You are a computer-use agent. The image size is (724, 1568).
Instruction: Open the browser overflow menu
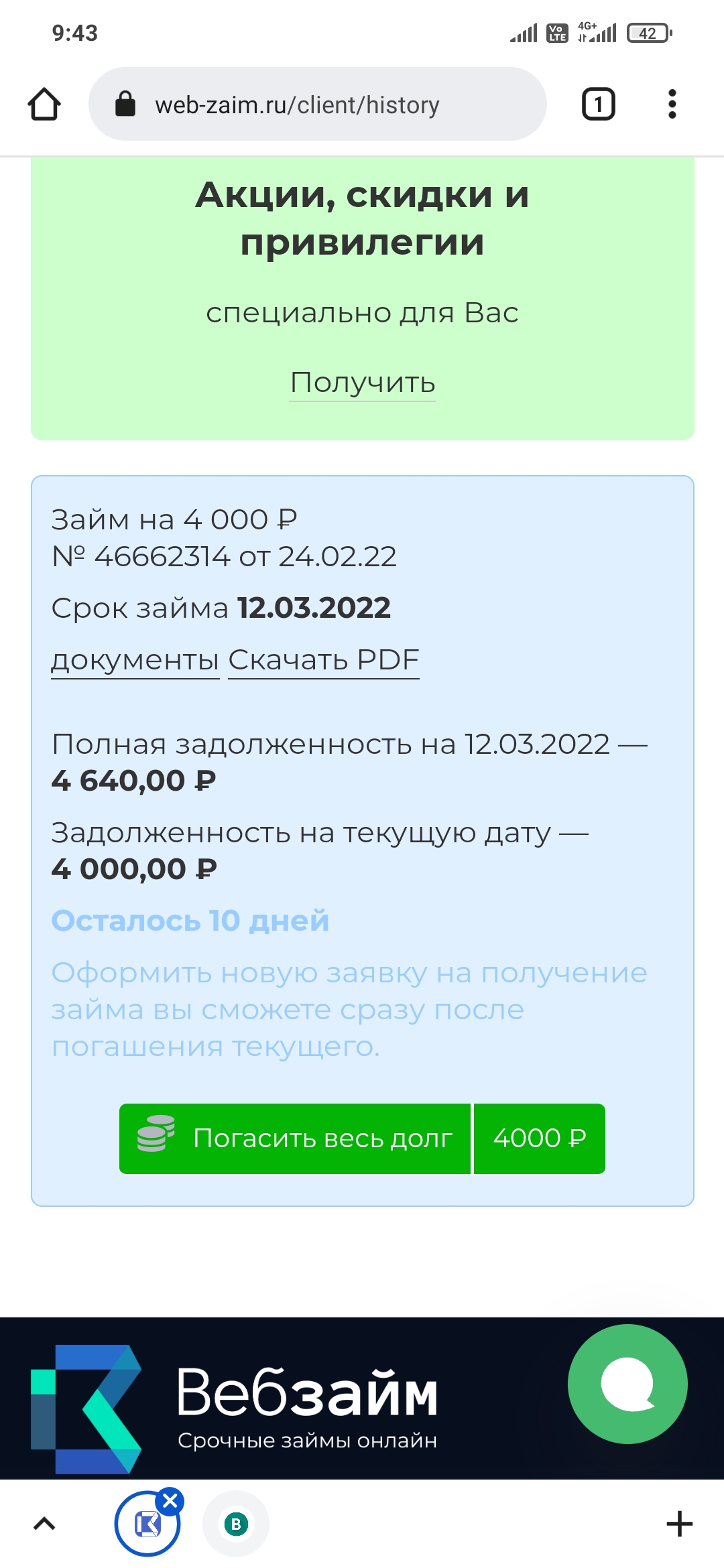tap(672, 105)
